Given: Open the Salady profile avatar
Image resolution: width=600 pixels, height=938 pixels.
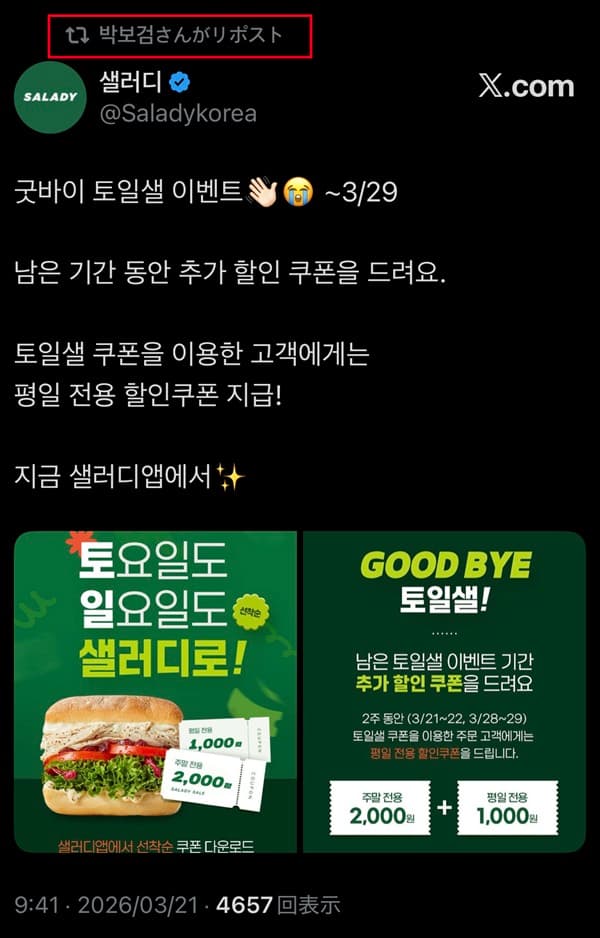Looking at the screenshot, I should click(50, 97).
